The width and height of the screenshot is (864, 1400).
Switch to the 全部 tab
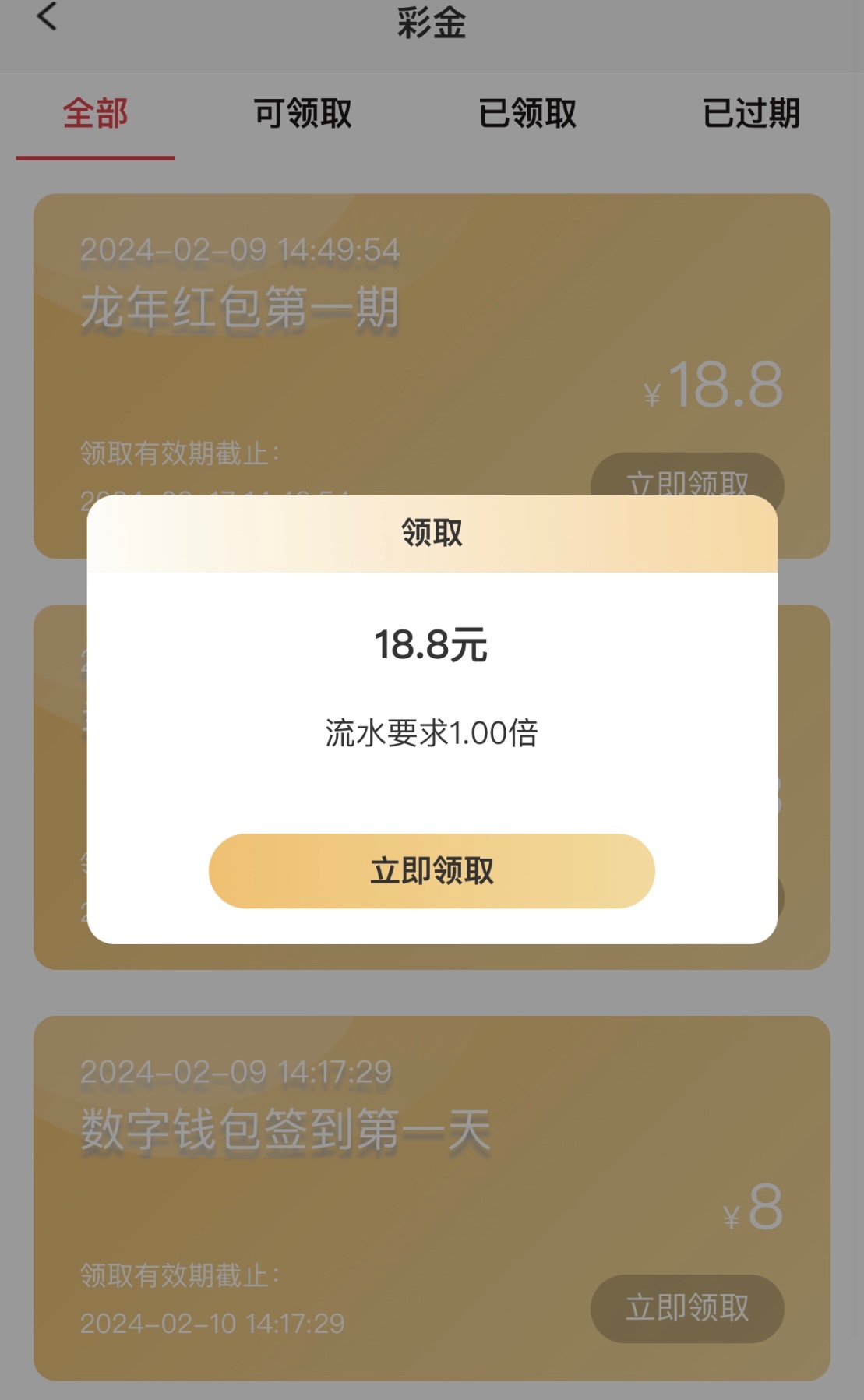(x=95, y=114)
